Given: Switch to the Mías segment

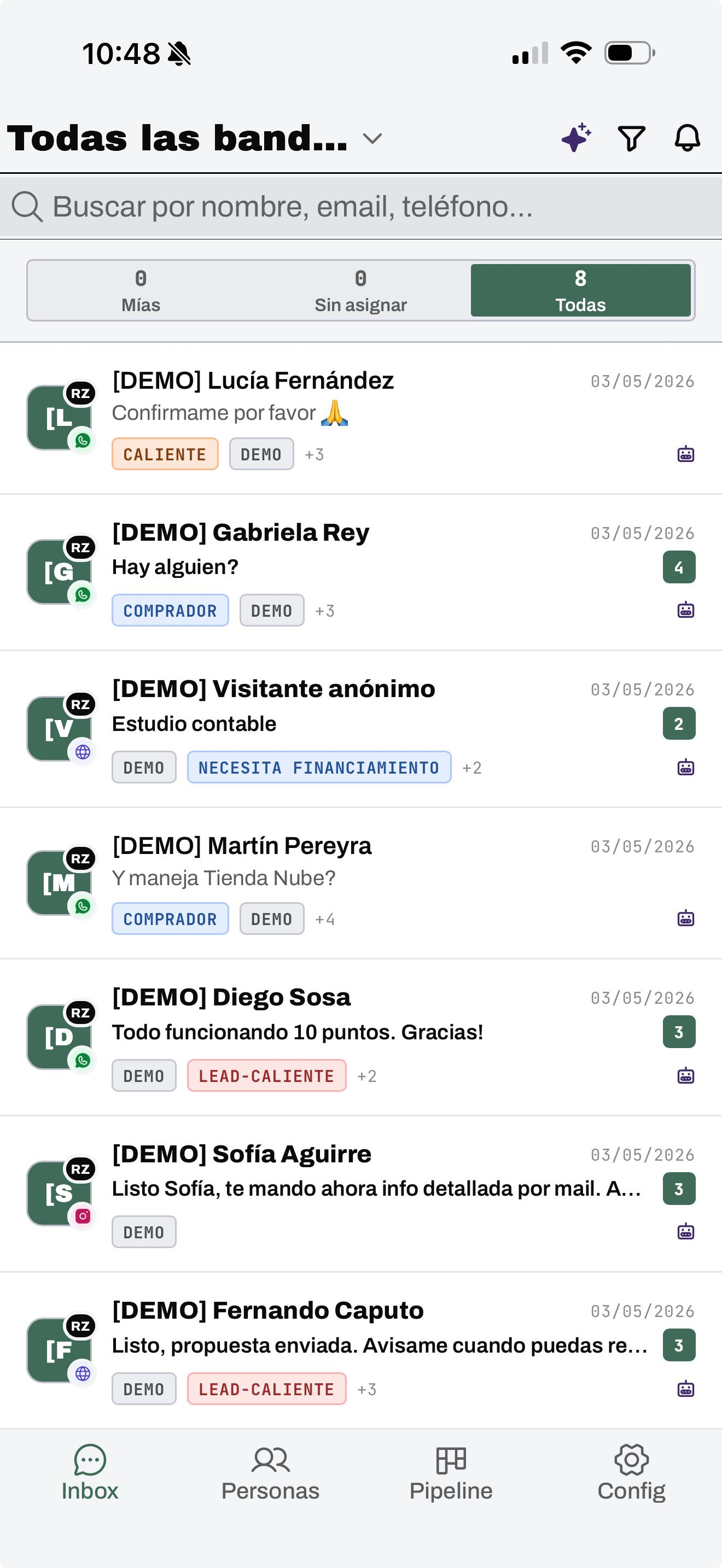Looking at the screenshot, I should click(x=141, y=290).
